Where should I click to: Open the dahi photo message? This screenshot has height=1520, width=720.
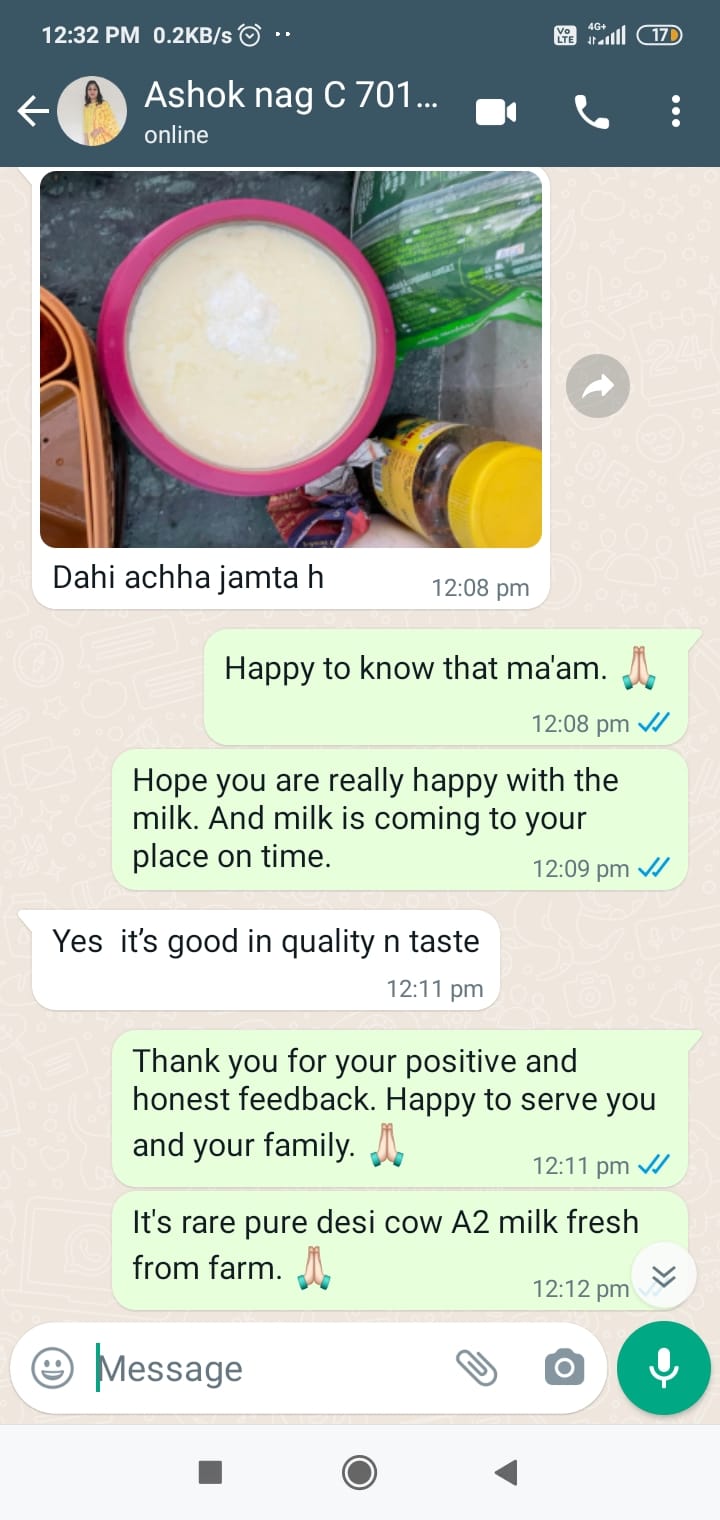[291, 359]
